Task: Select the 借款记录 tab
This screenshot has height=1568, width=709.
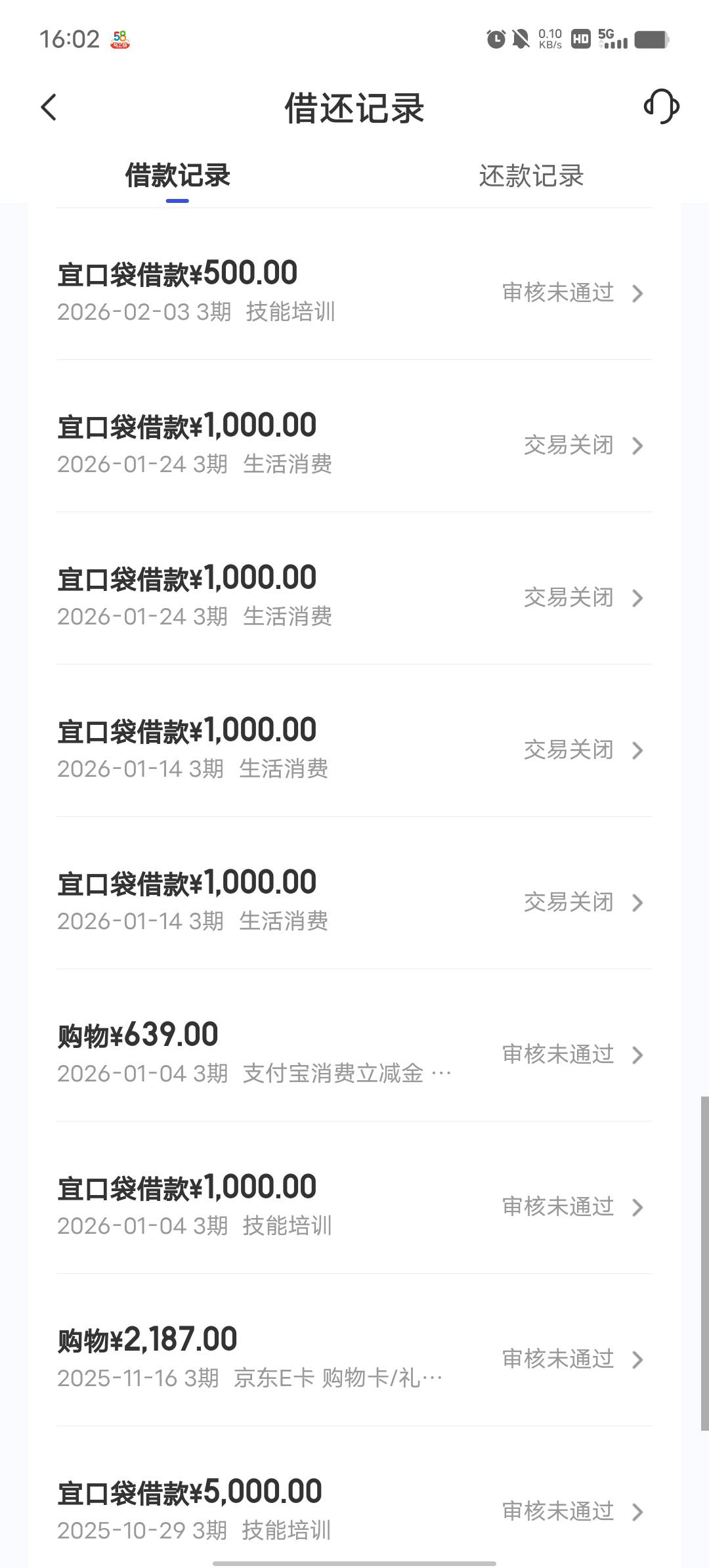Action: pos(177,176)
